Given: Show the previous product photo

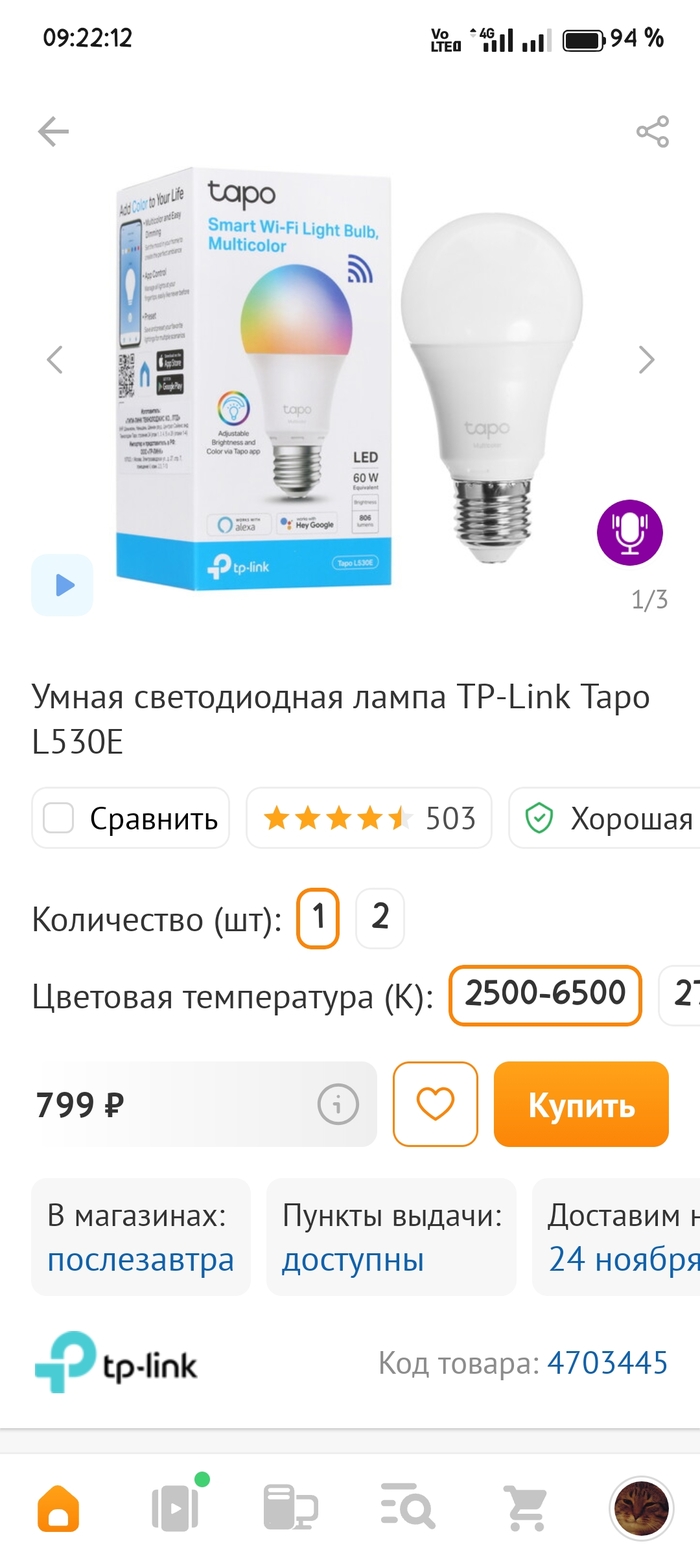Looking at the screenshot, I should (x=55, y=360).
